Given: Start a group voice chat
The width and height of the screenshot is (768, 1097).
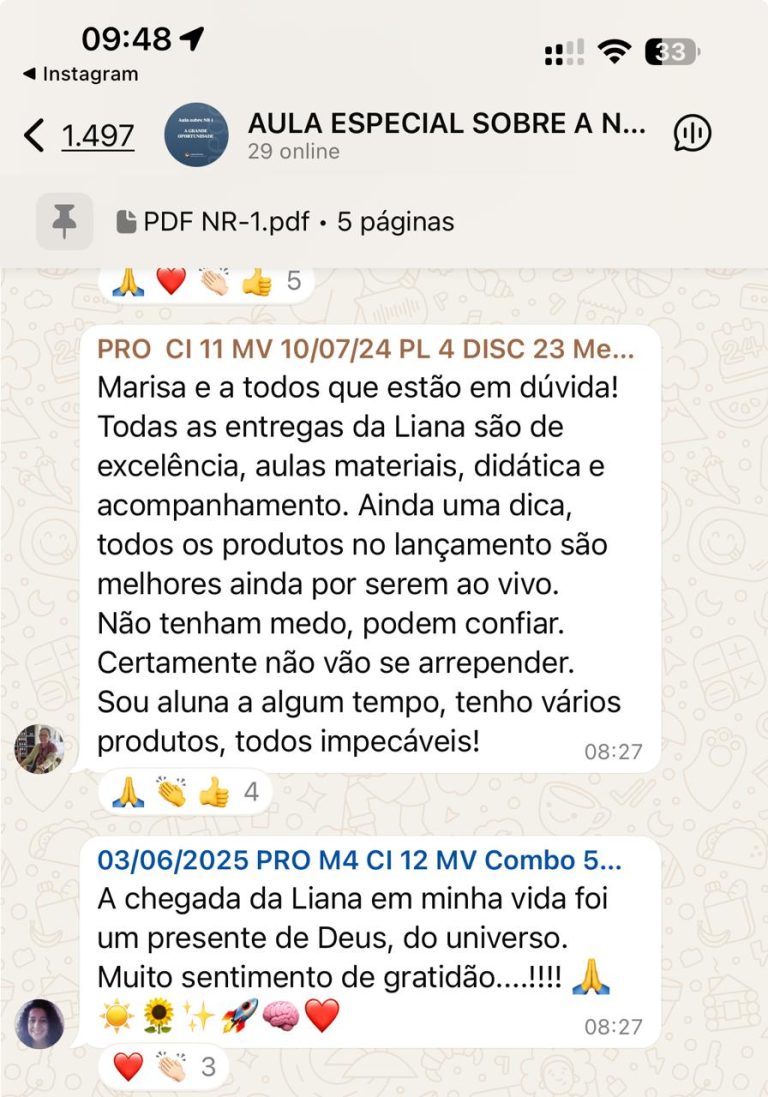Looking at the screenshot, I should (x=692, y=134).
